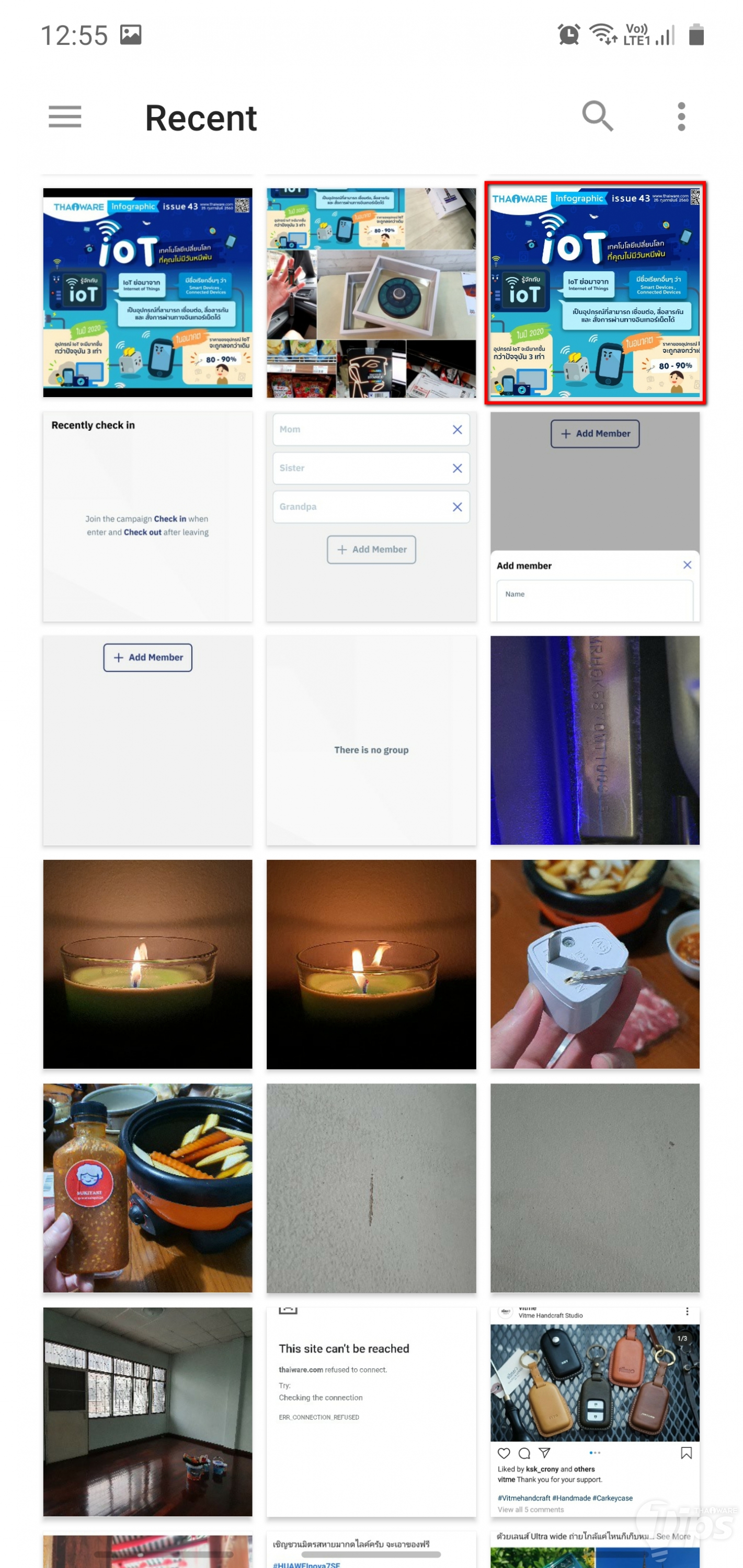Viewport: 743px width, 1568px height.
Task: Open the navigation drawer menu
Action: point(64,116)
